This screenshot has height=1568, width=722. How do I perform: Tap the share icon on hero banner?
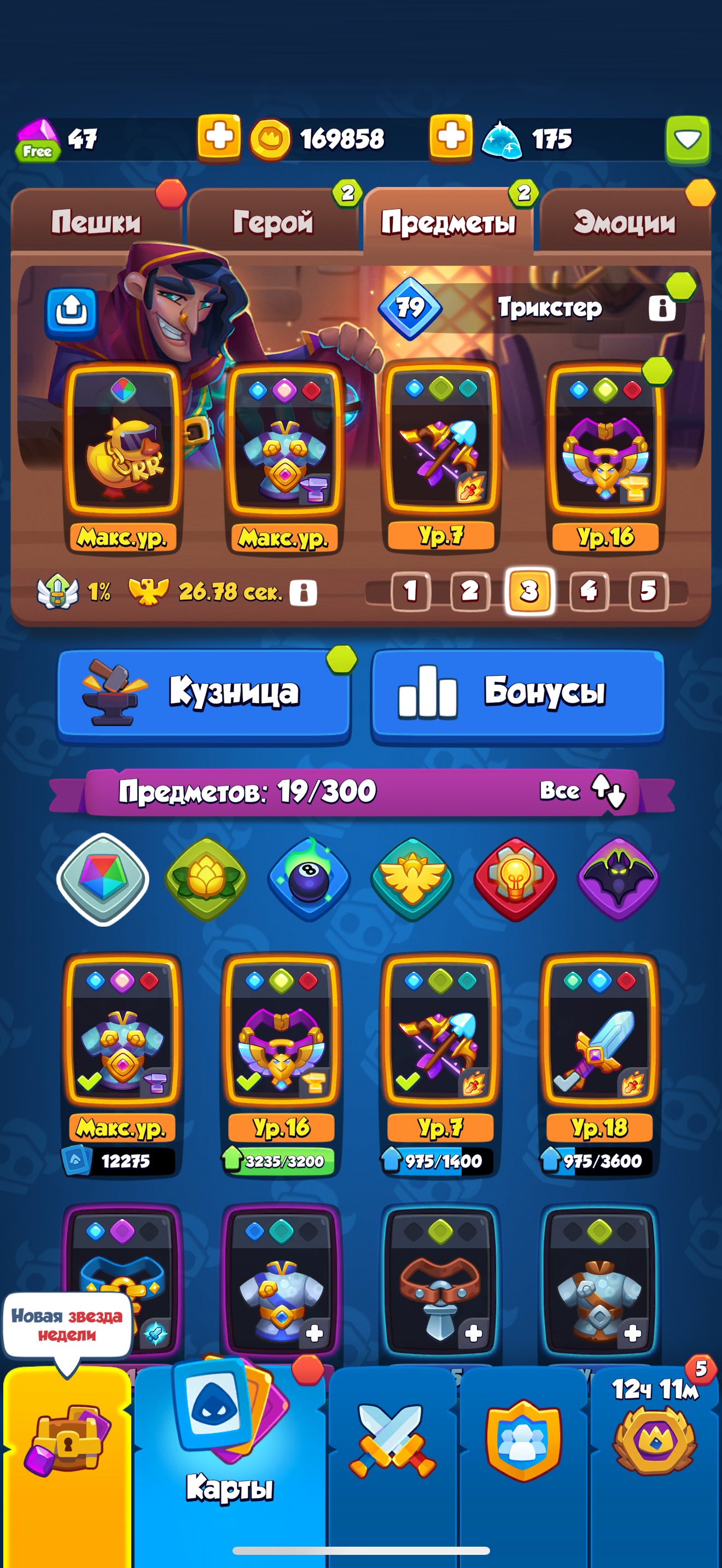(x=72, y=312)
